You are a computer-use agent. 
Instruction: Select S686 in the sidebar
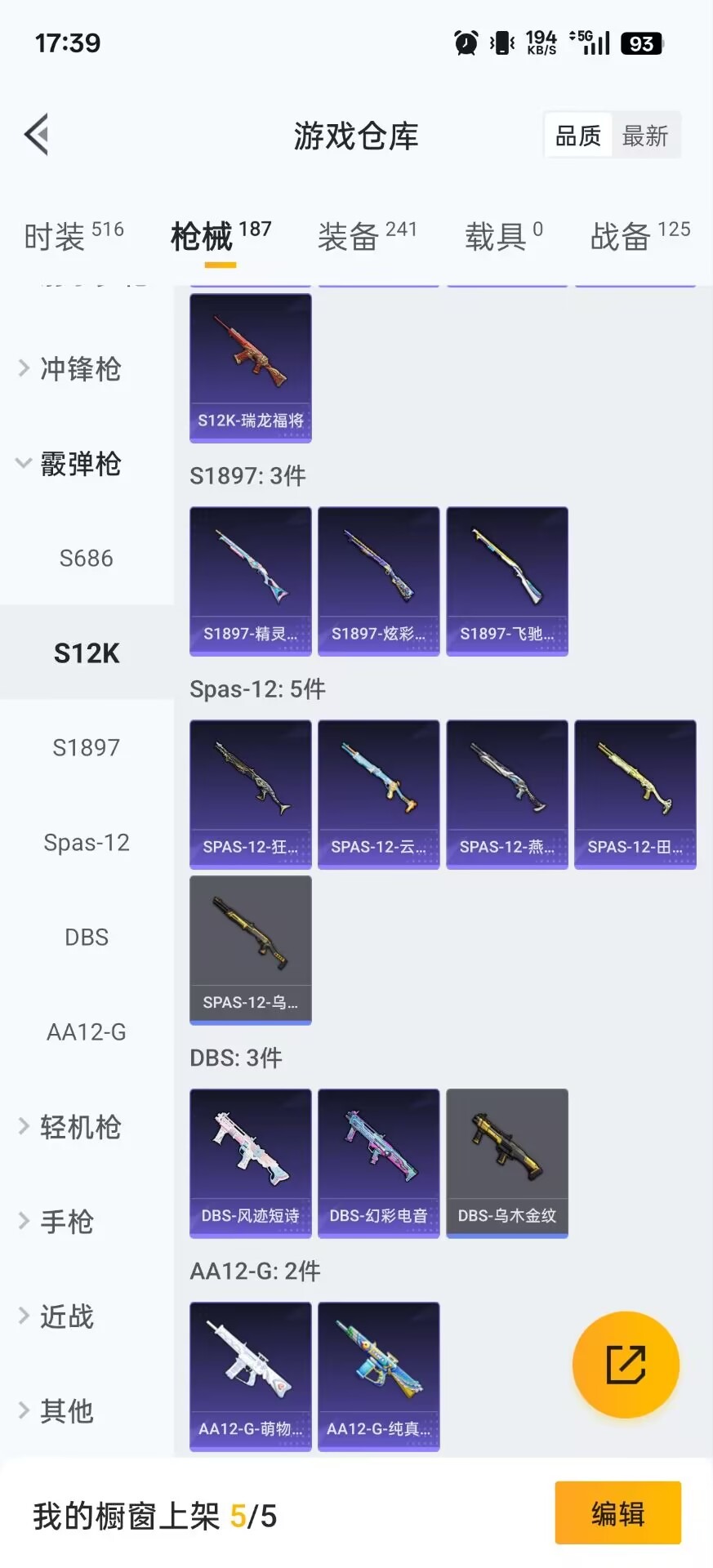86,559
